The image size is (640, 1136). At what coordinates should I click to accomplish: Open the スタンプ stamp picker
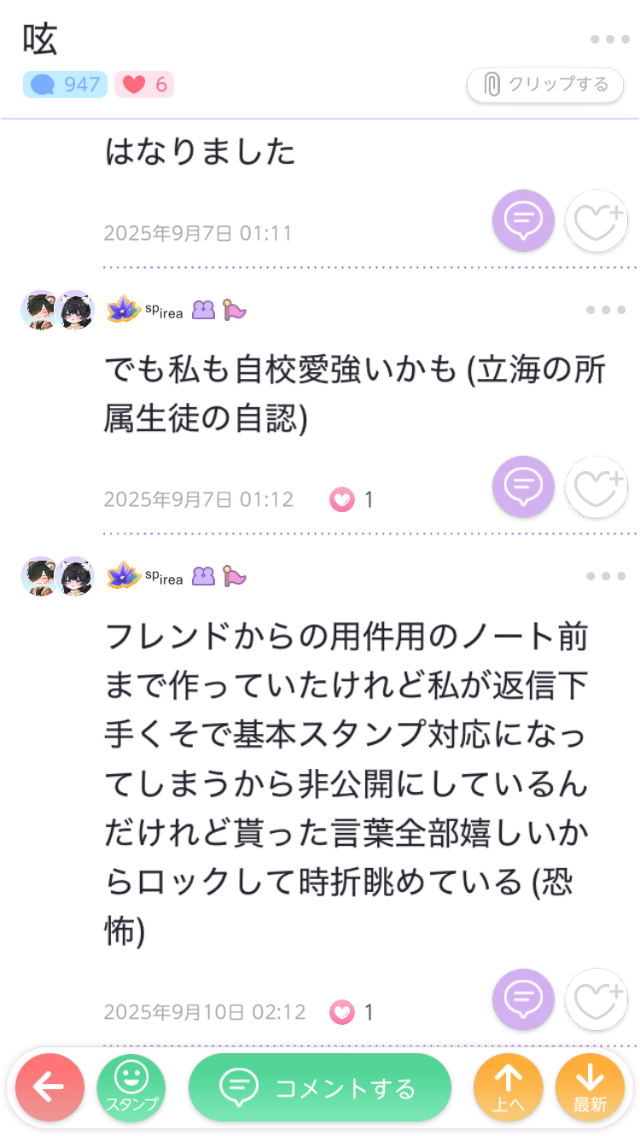click(131, 1087)
